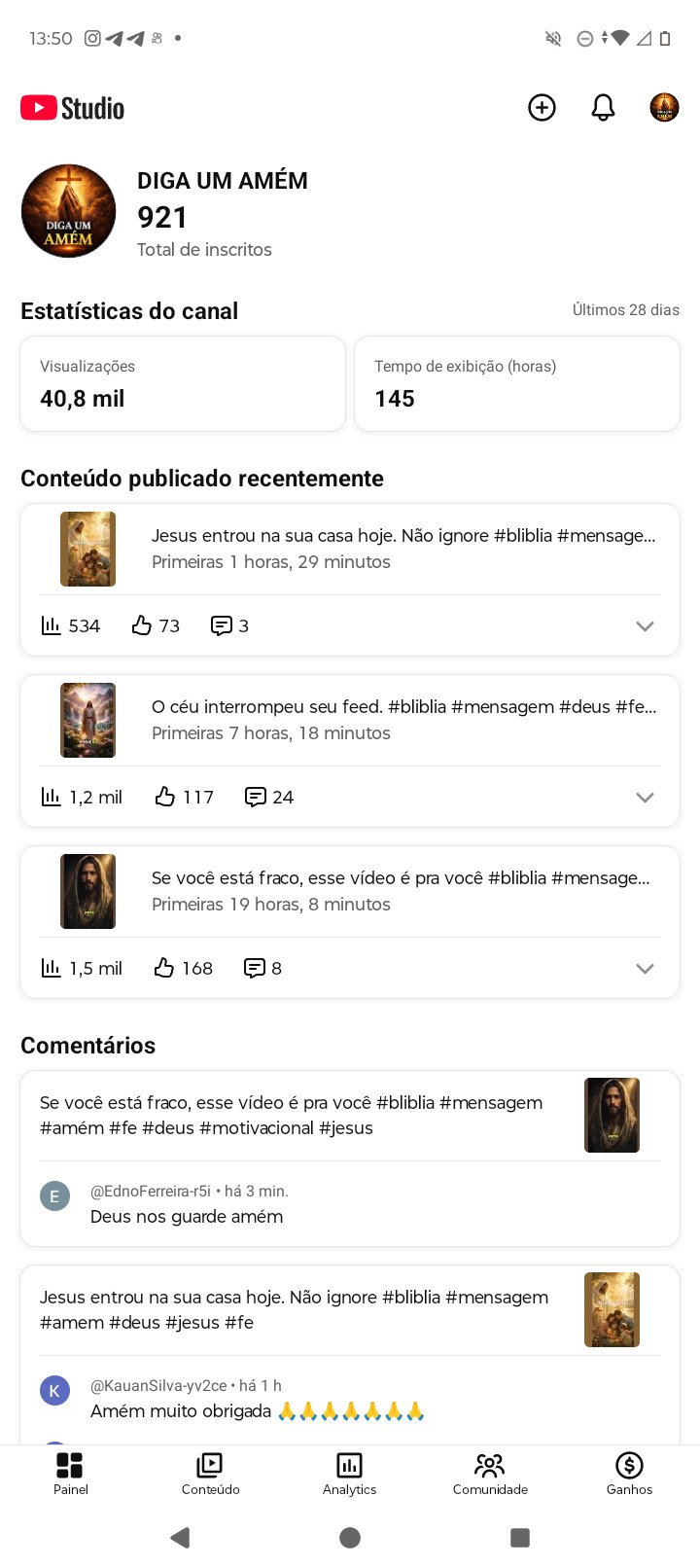Tap the analytics bar icon showing 534 views
The image size is (700, 1568).
coord(51,625)
